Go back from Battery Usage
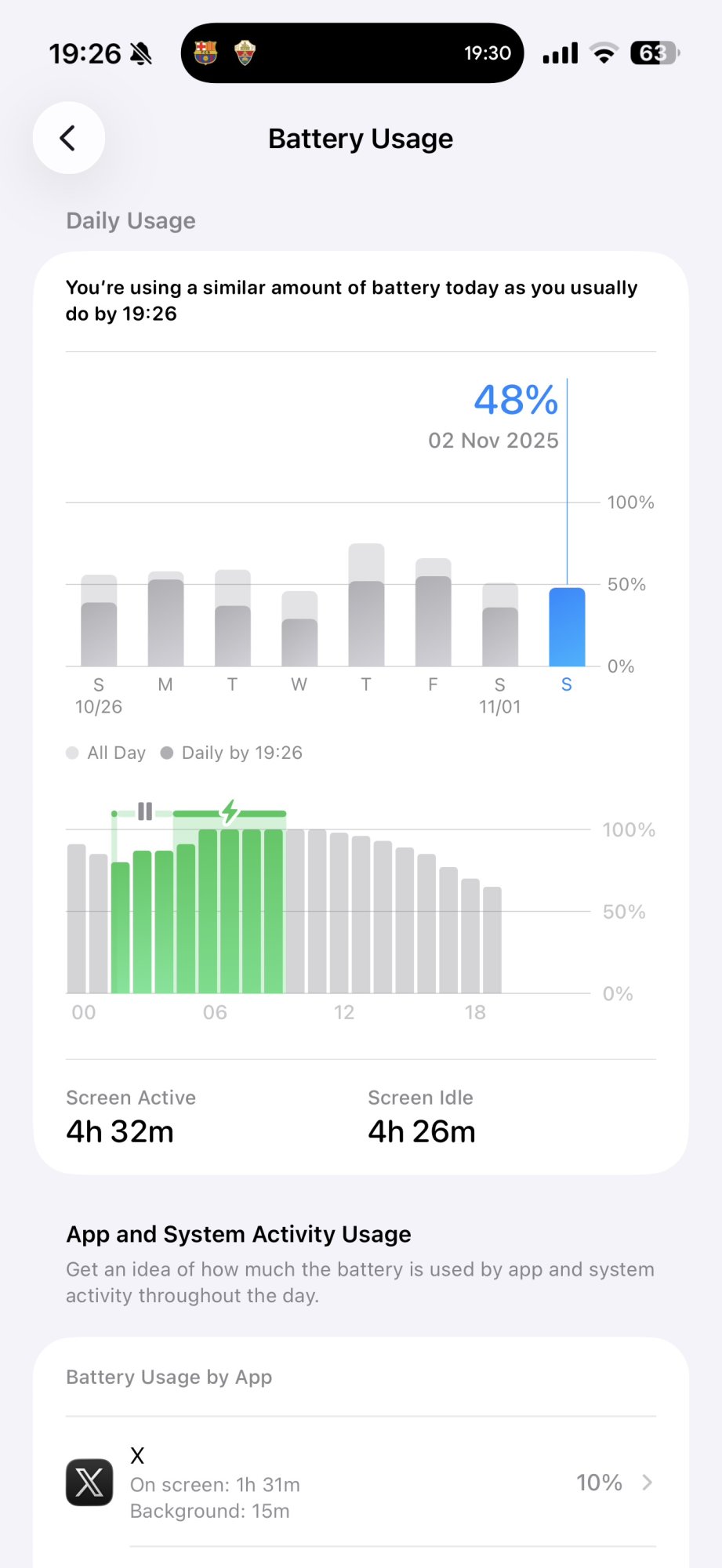 (69, 138)
